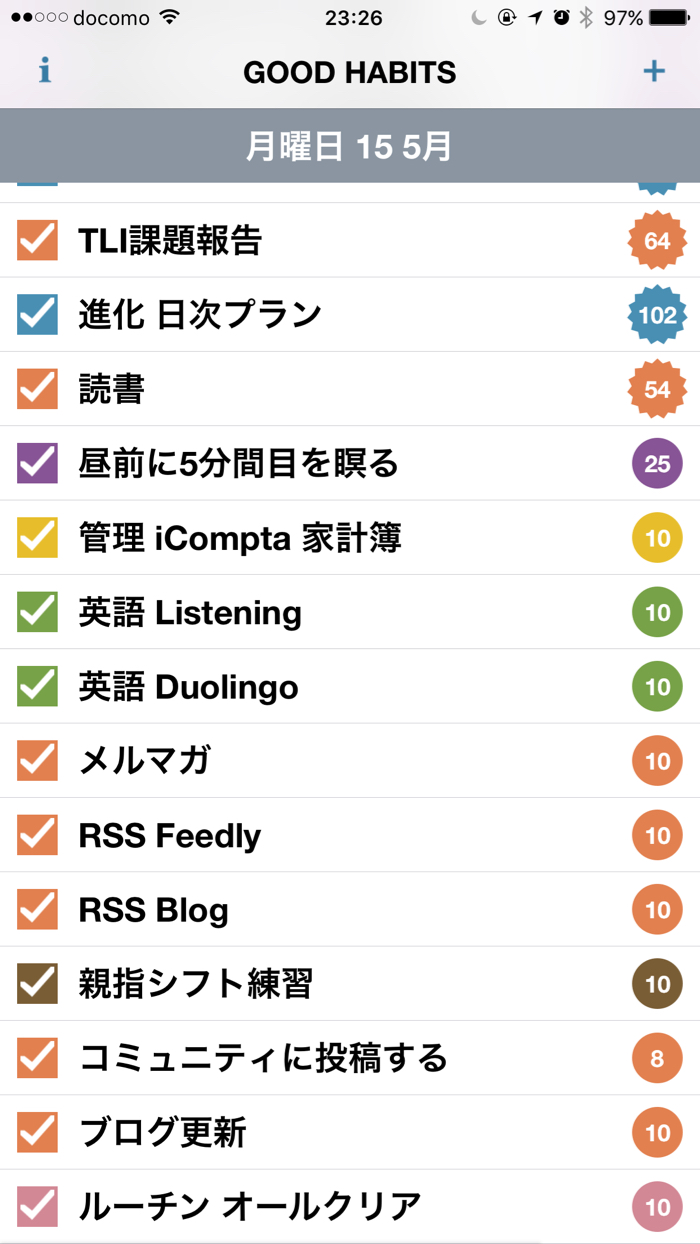Toggle the ブログ更新 checkbox
700x1244 pixels.
[x=38, y=1133]
